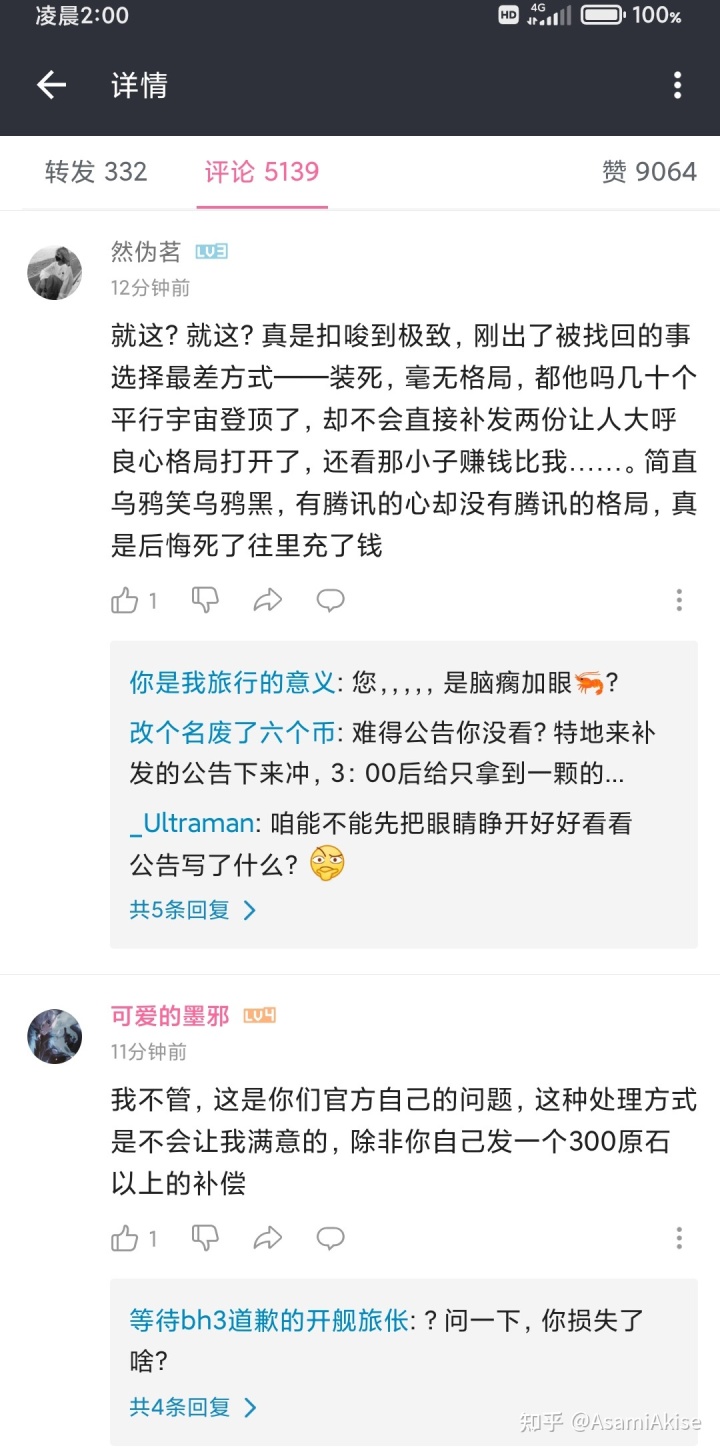
Task: Go back from the 详情 page
Action: [51, 86]
